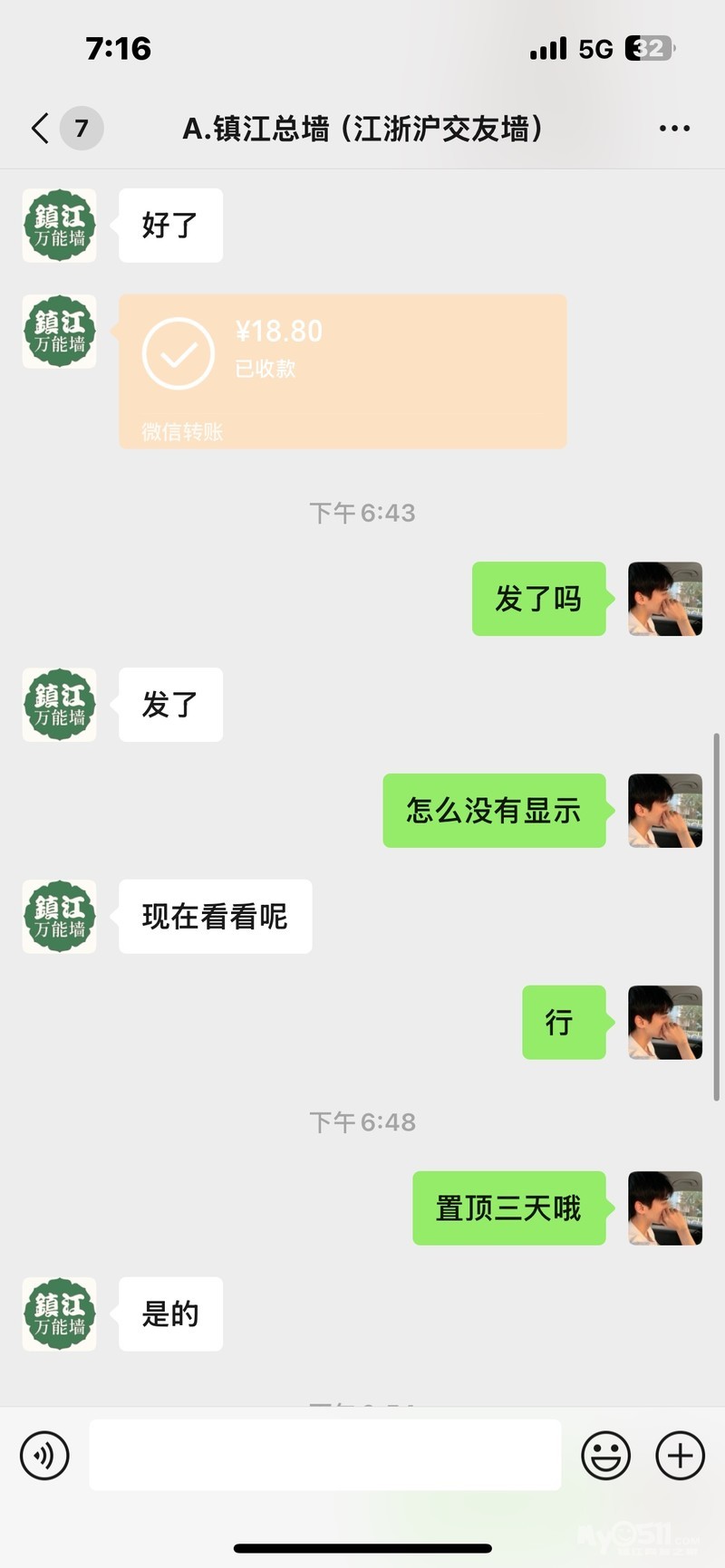The width and height of the screenshot is (725, 1568).
Task: Open the chat info overflow menu
Action: click(674, 129)
